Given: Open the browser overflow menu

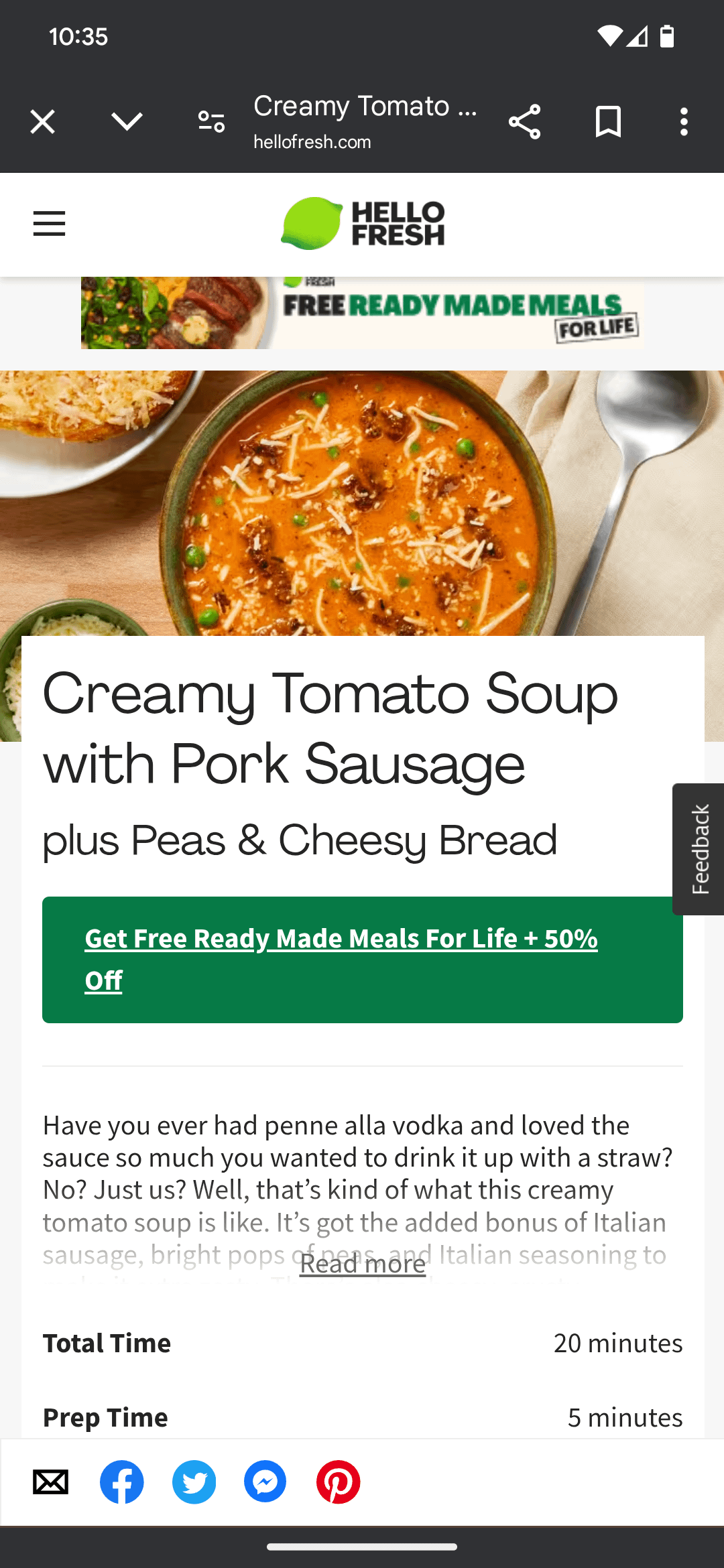Looking at the screenshot, I should [x=684, y=122].
